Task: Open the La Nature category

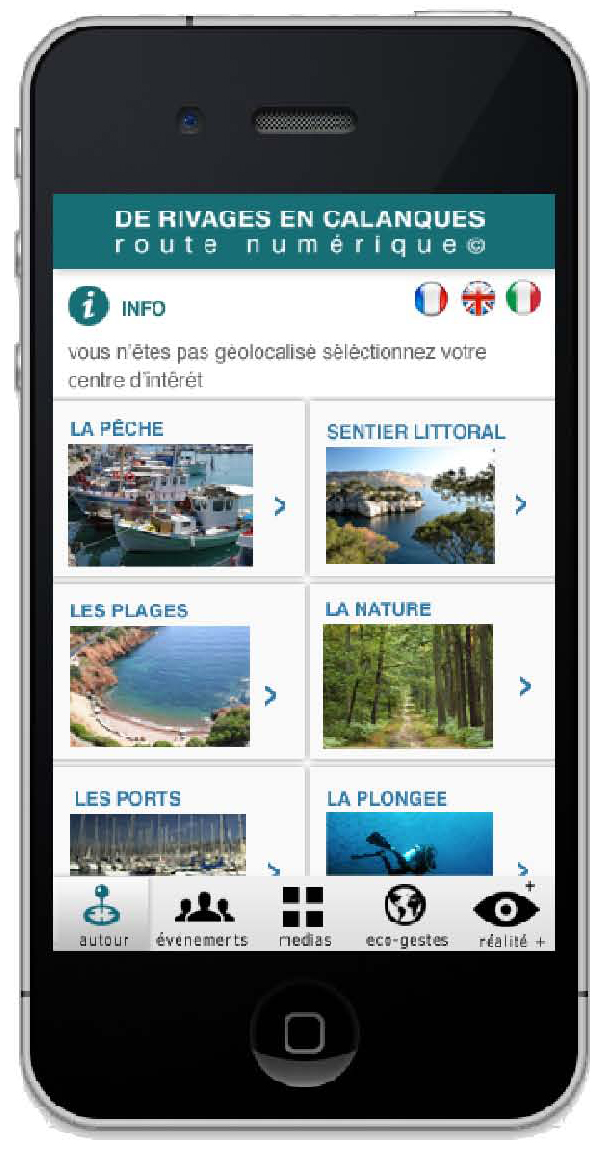Action: pyautogui.click(x=431, y=675)
